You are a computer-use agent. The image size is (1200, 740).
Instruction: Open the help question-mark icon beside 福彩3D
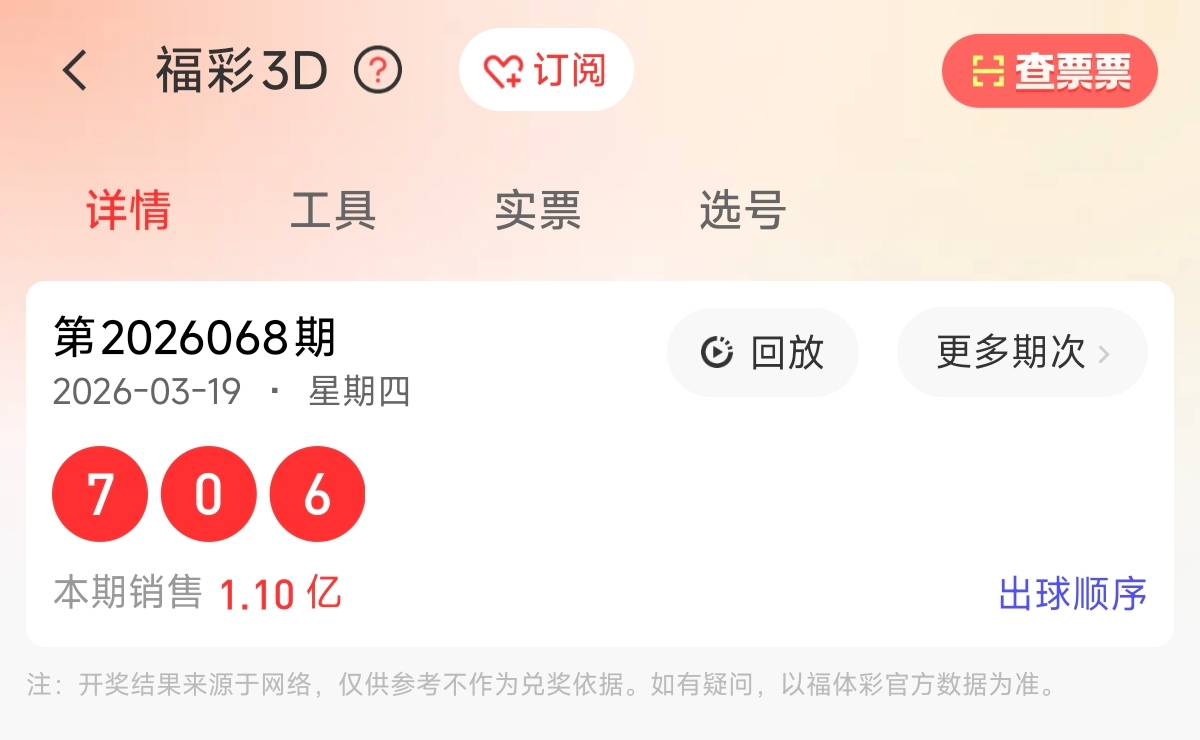click(378, 71)
